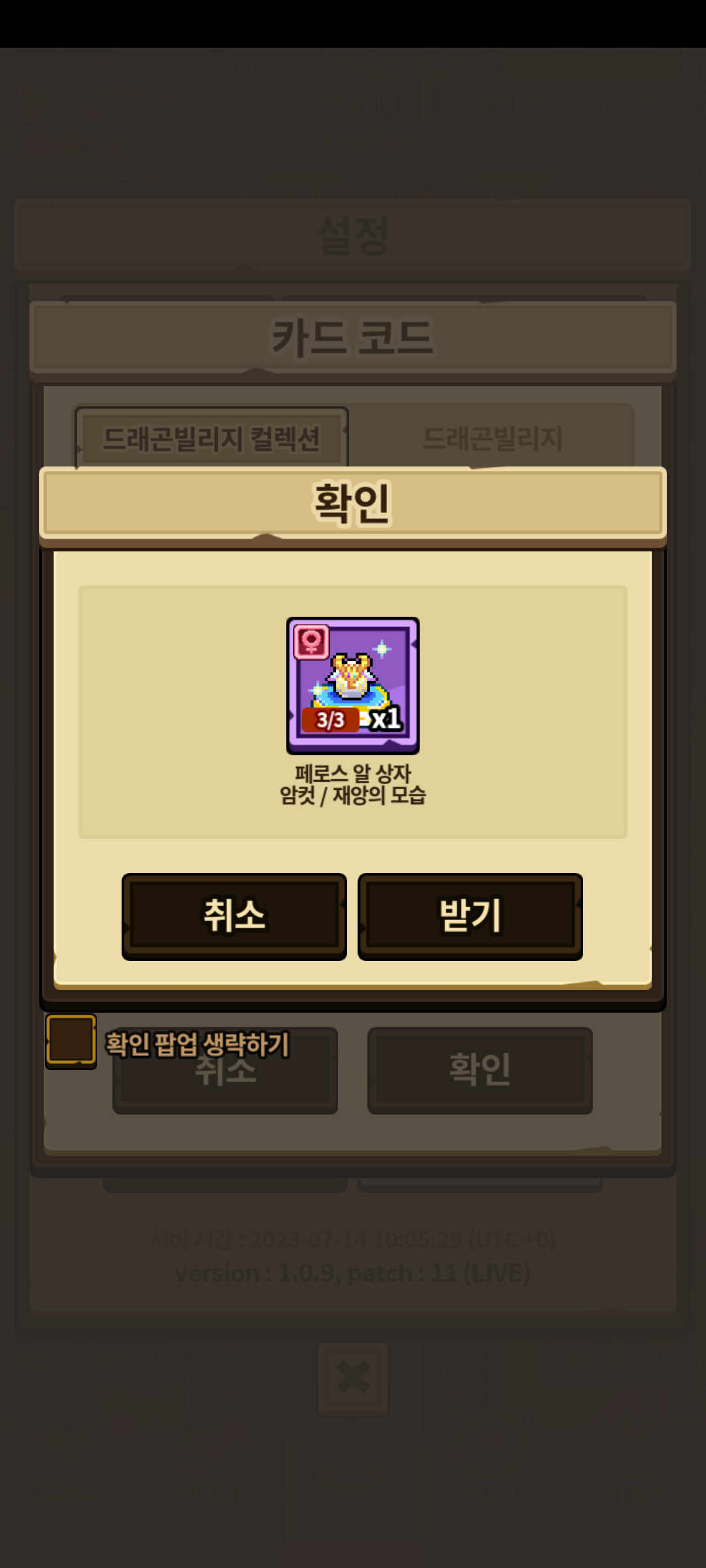The width and height of the screenshot is (706, 1568).
Task: Tap 받기 to receive the reward
Action: coord(470,916)
